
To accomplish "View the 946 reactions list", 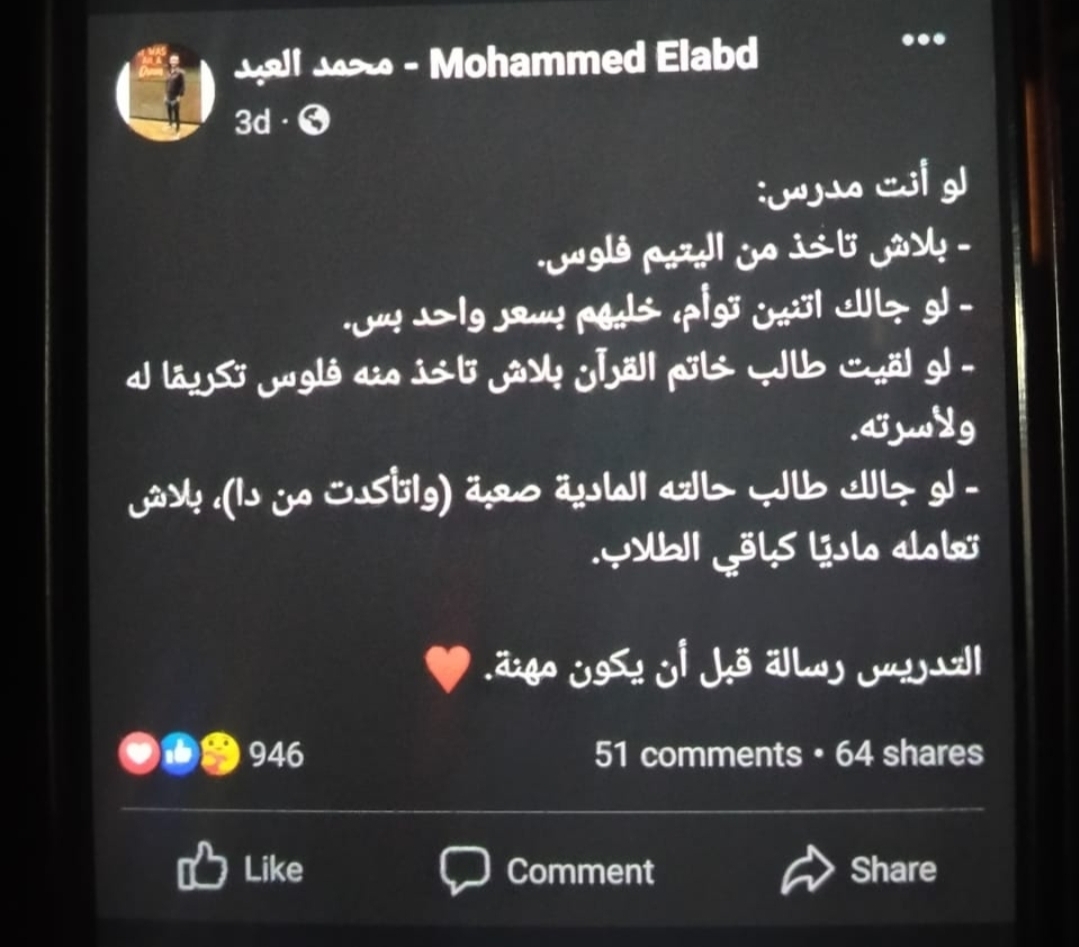I will (x=212, y=753).
